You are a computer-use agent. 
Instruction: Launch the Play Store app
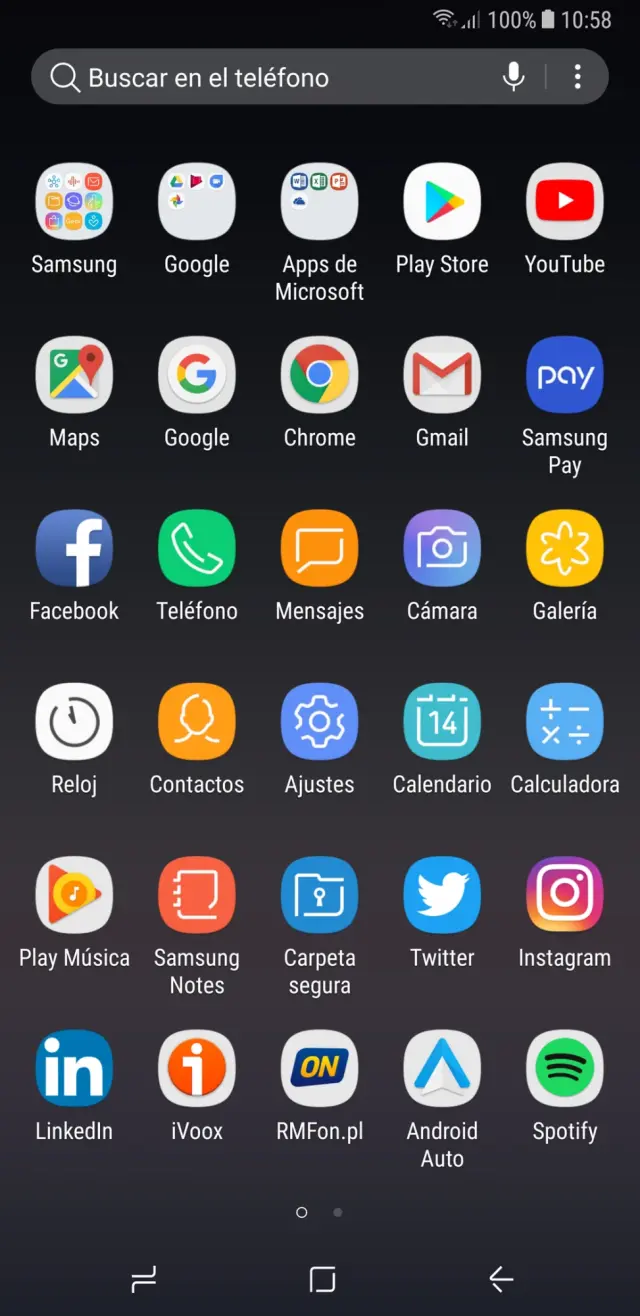pos(442,202)
